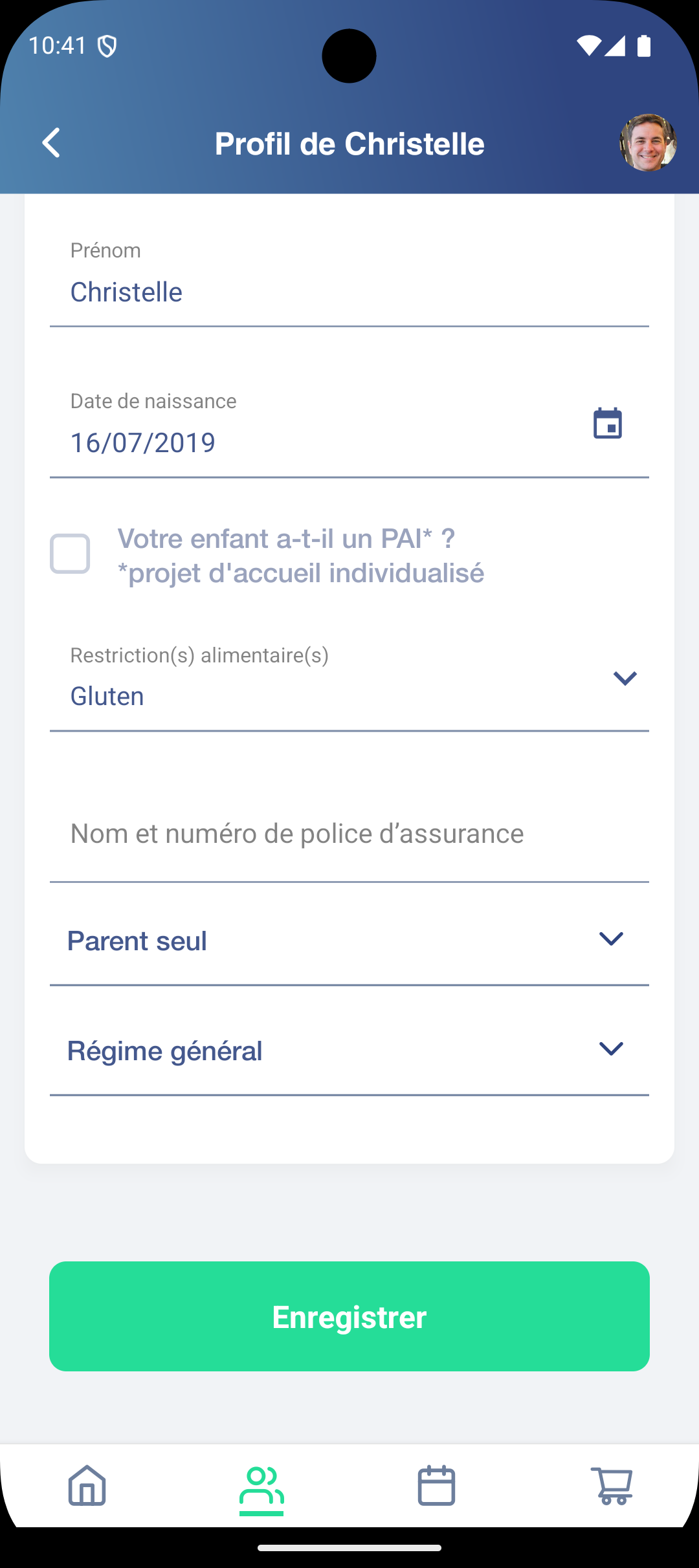Open the profile photo avatar
This screenshot has height=1568, width=699.
pos(648,143)
